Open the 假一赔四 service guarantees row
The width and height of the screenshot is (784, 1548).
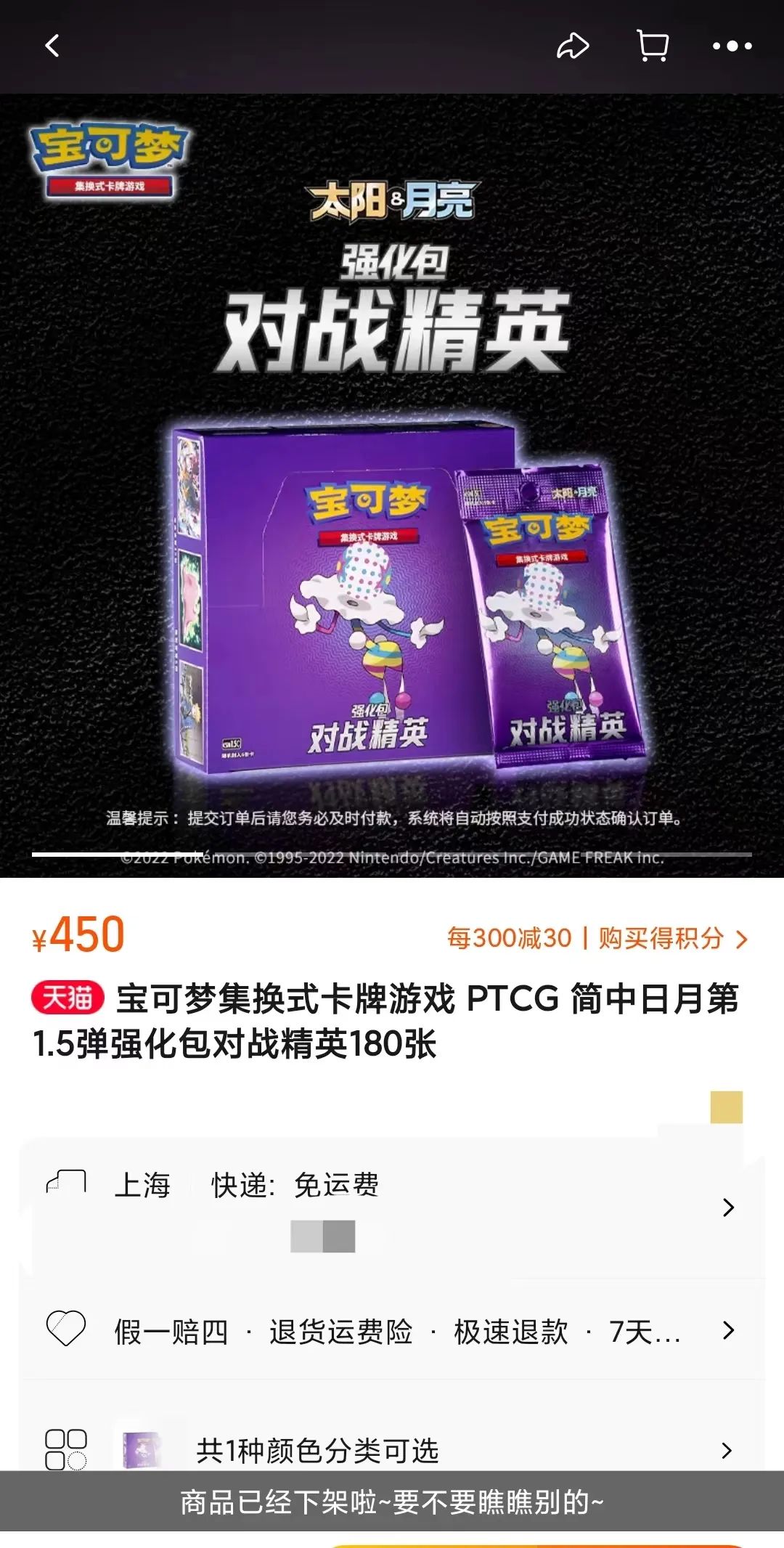(392, 1331)
